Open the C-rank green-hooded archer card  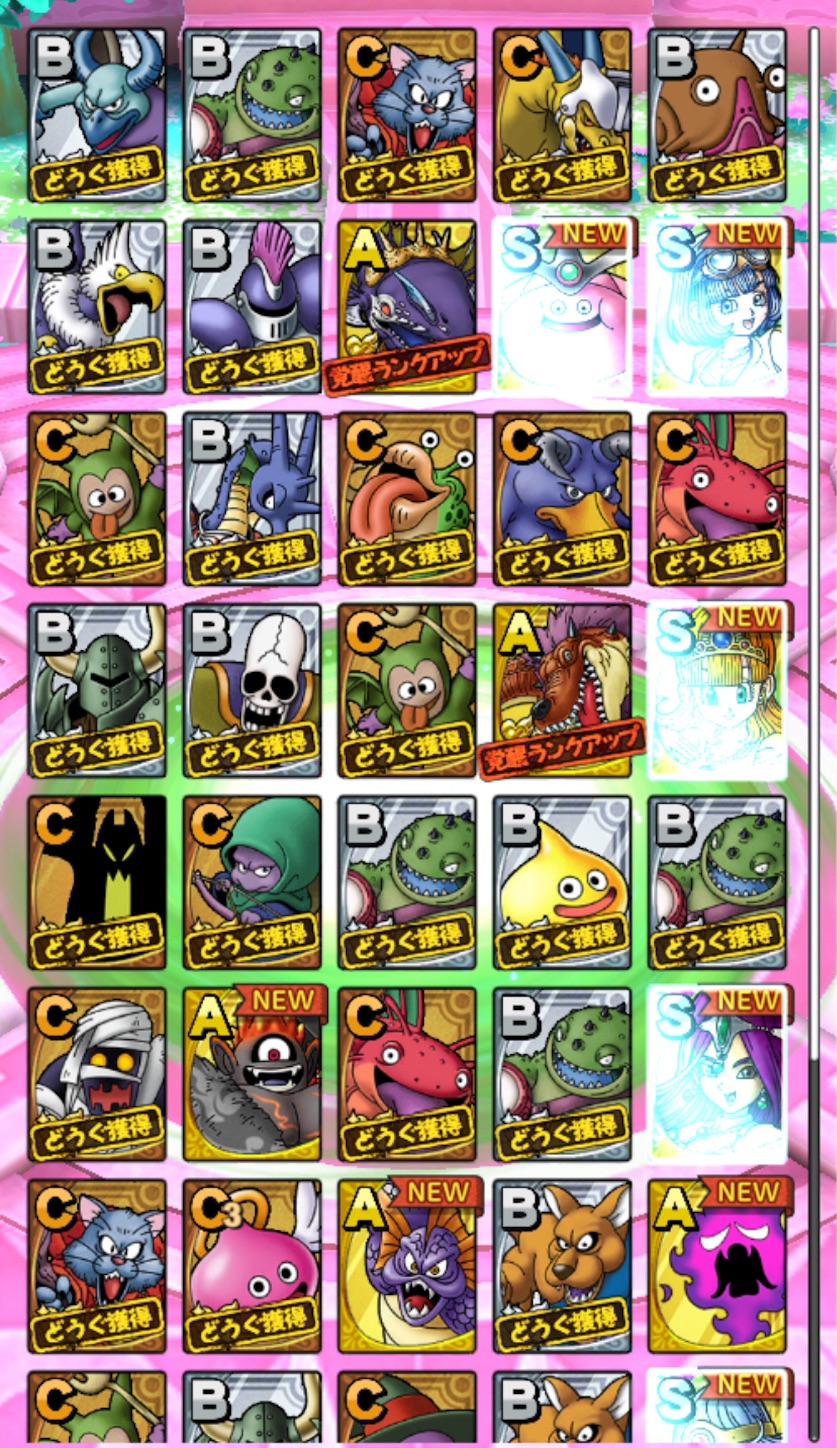click(x=252, y=882)
